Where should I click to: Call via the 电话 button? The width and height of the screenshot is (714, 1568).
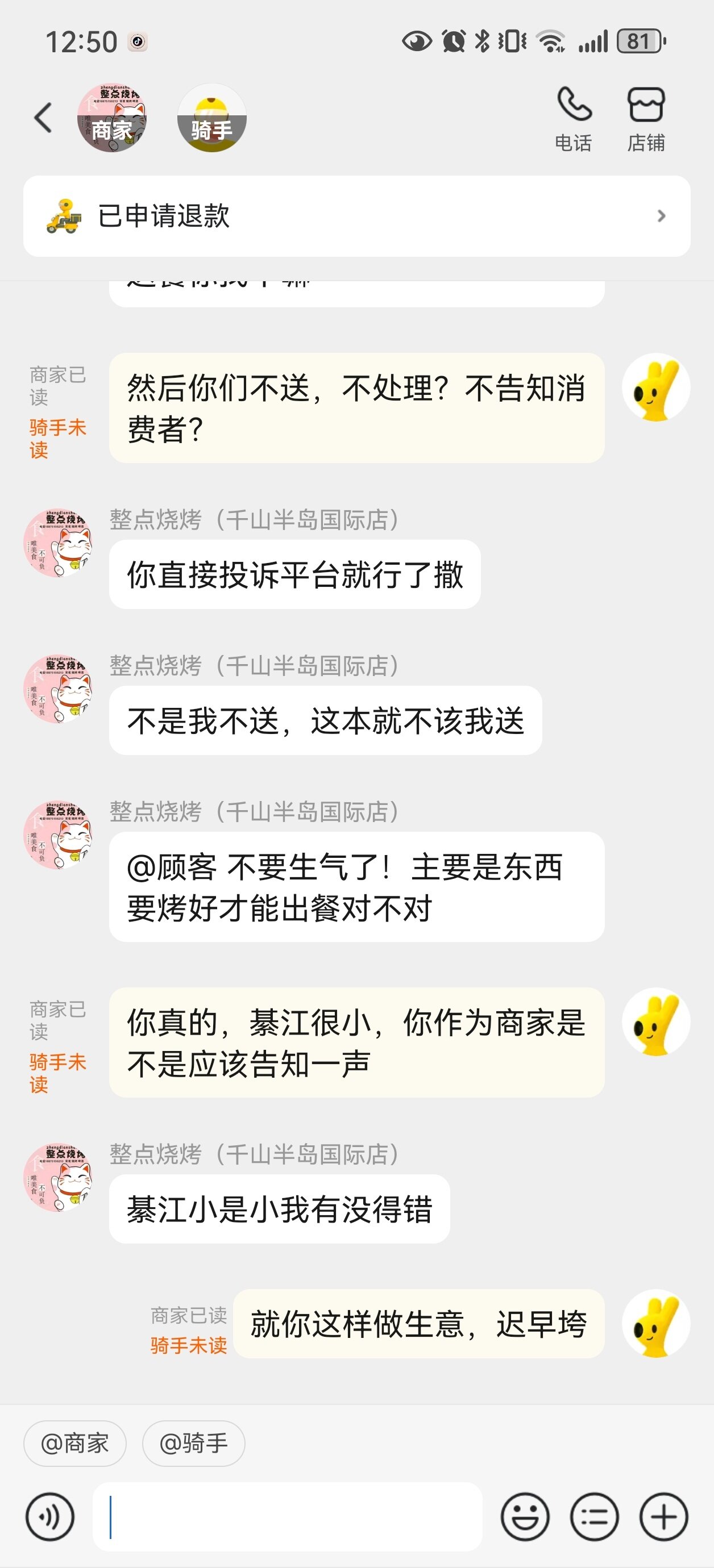click(x=573, y=119)
